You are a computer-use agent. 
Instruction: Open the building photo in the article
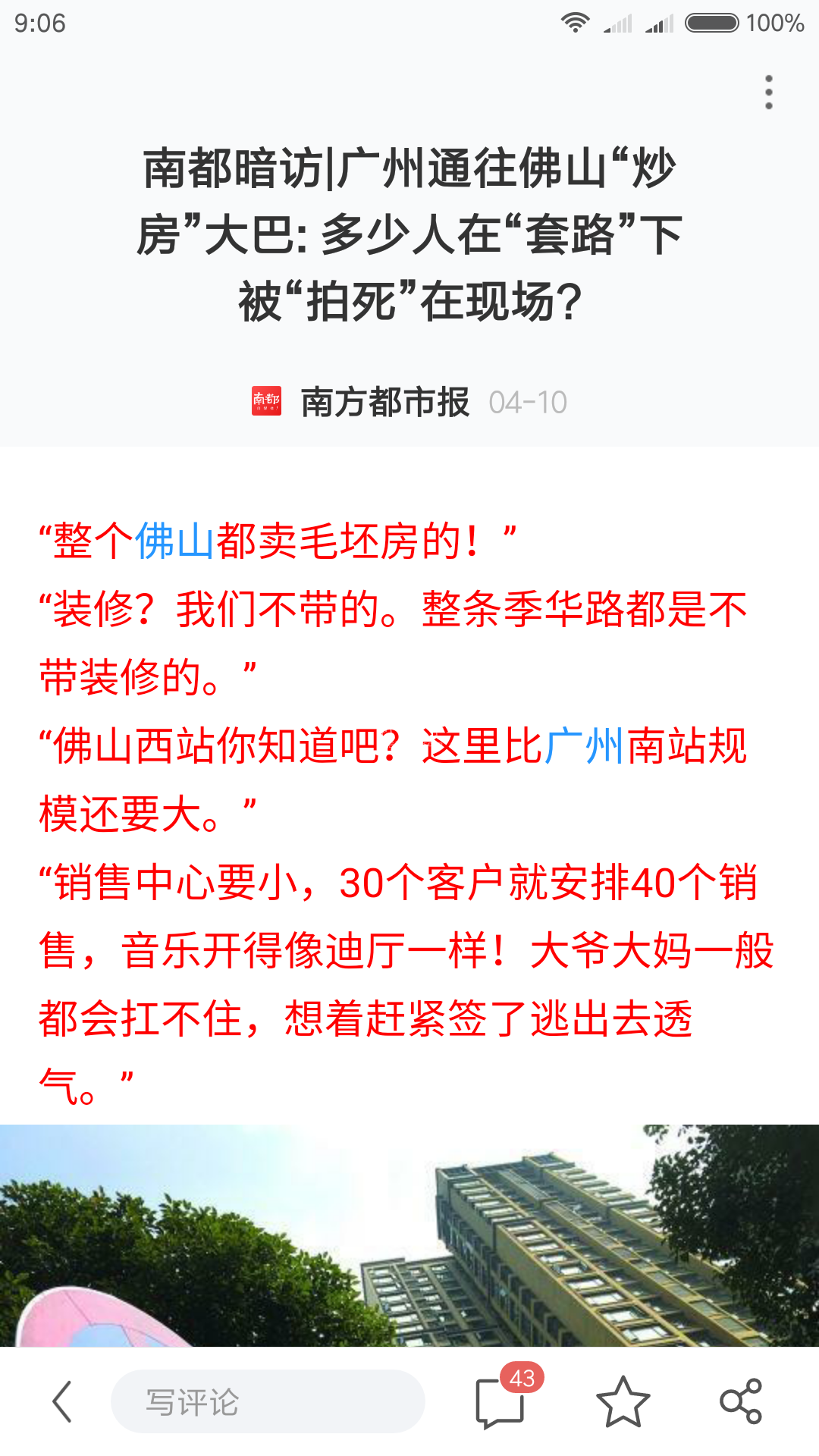(x=409, y=1236)
